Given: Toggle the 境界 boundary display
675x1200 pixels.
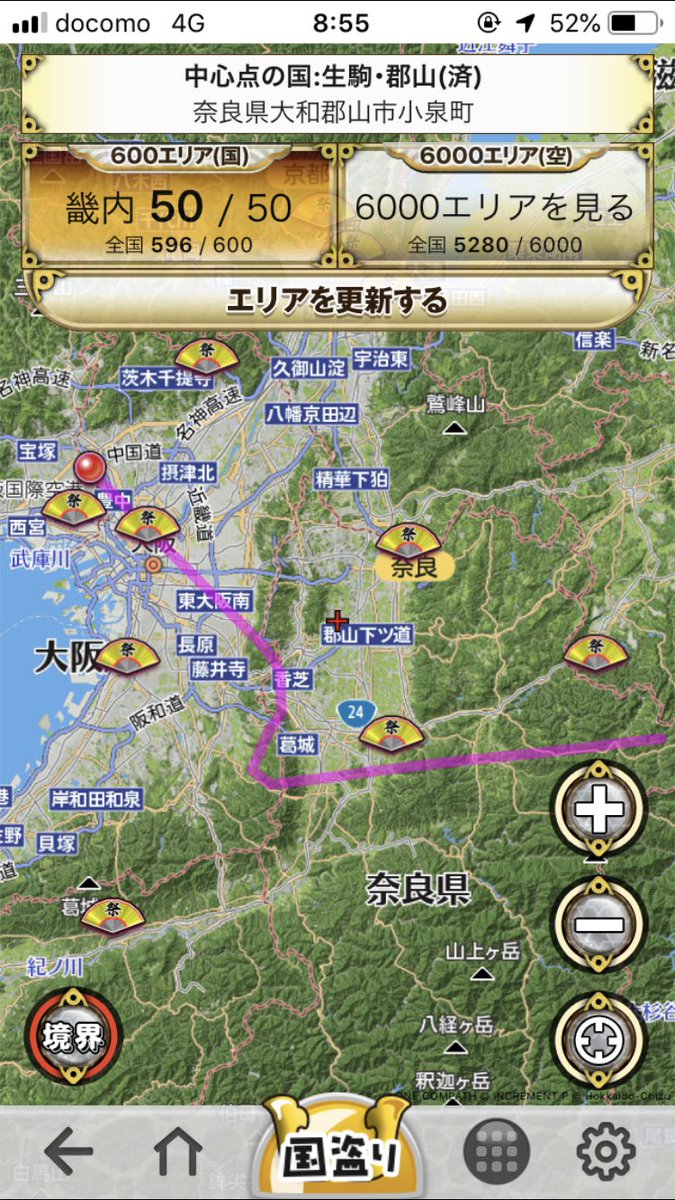Looking at the screenshot, I should [x=72, y=1037].
